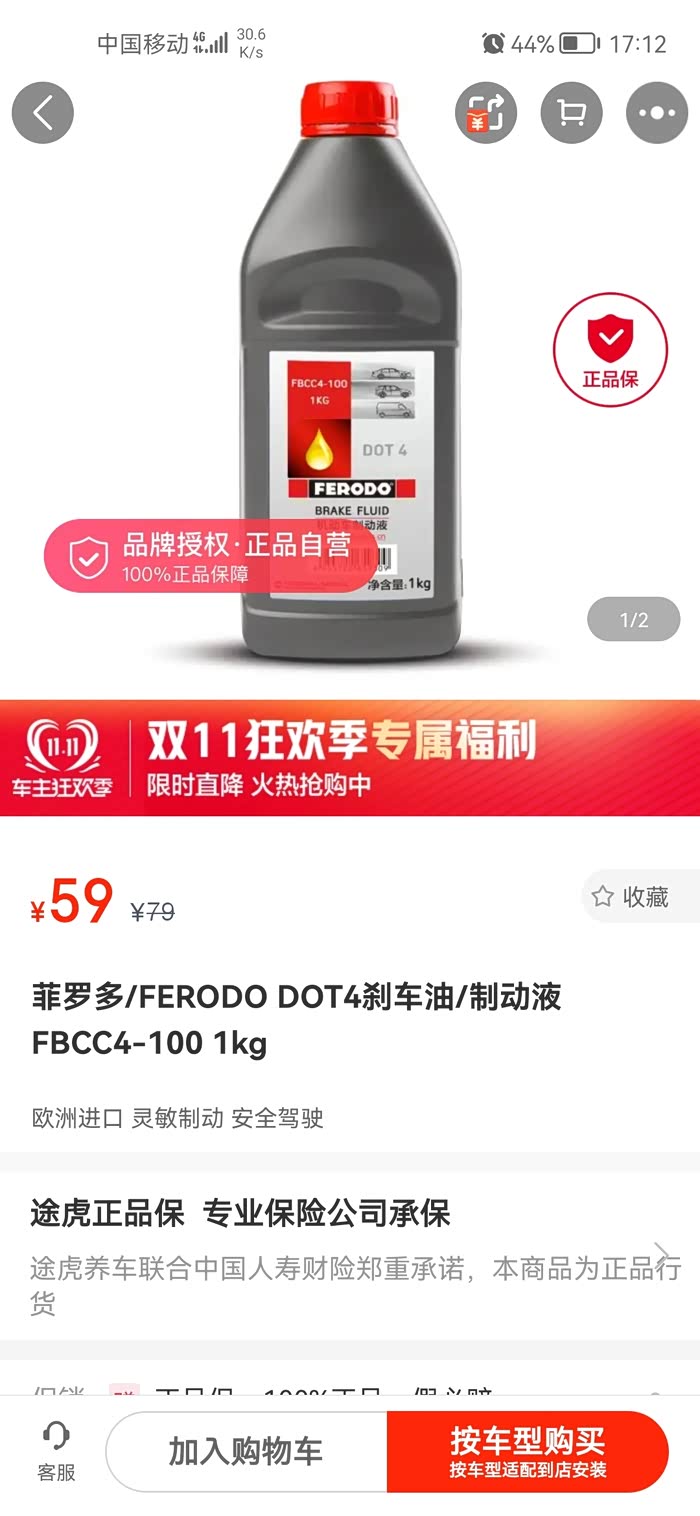Image resolution: width=700 pixels, height=1516 pixels.
Task: Open the share rebate icon
Action: pyautogui.click(x=486, y=113)
